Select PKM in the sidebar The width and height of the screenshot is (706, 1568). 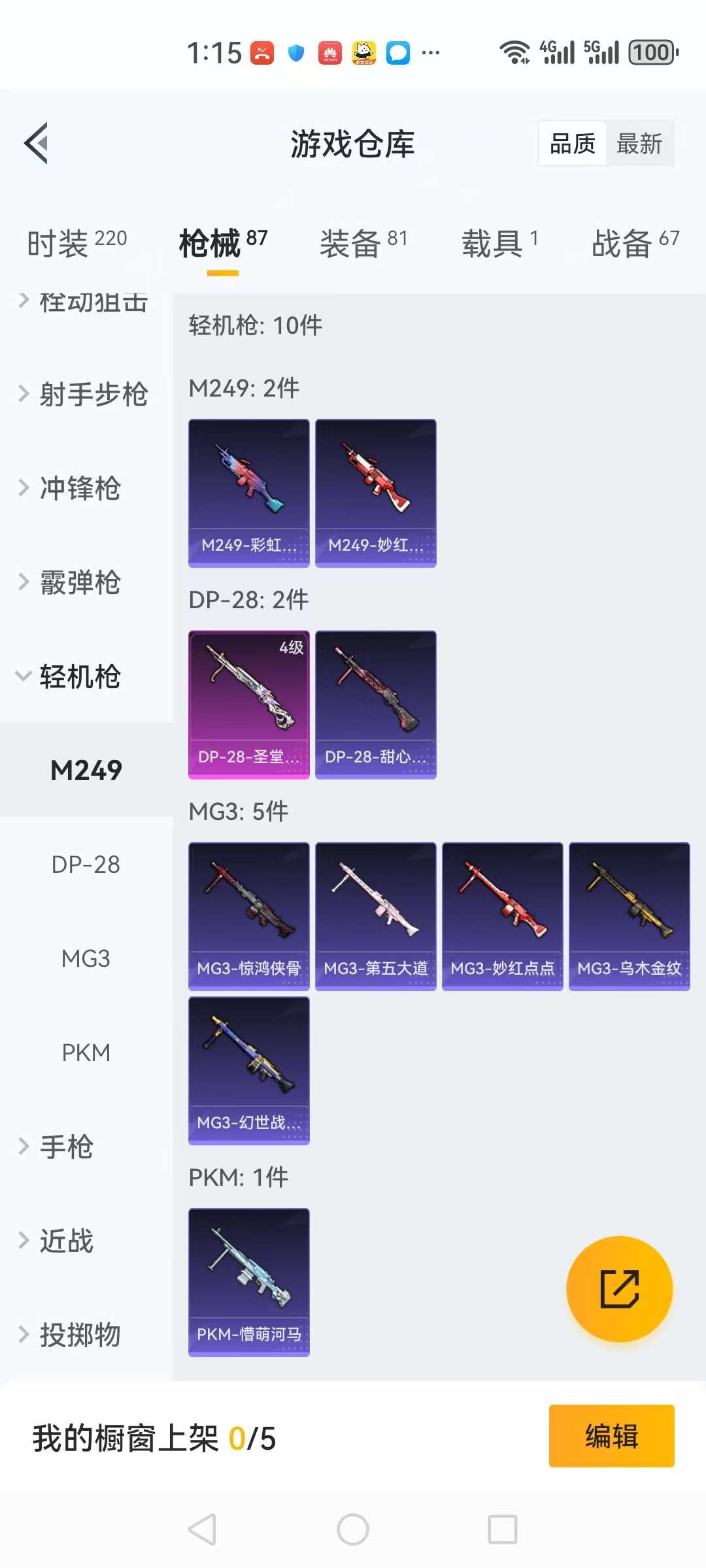point(86,1053)
